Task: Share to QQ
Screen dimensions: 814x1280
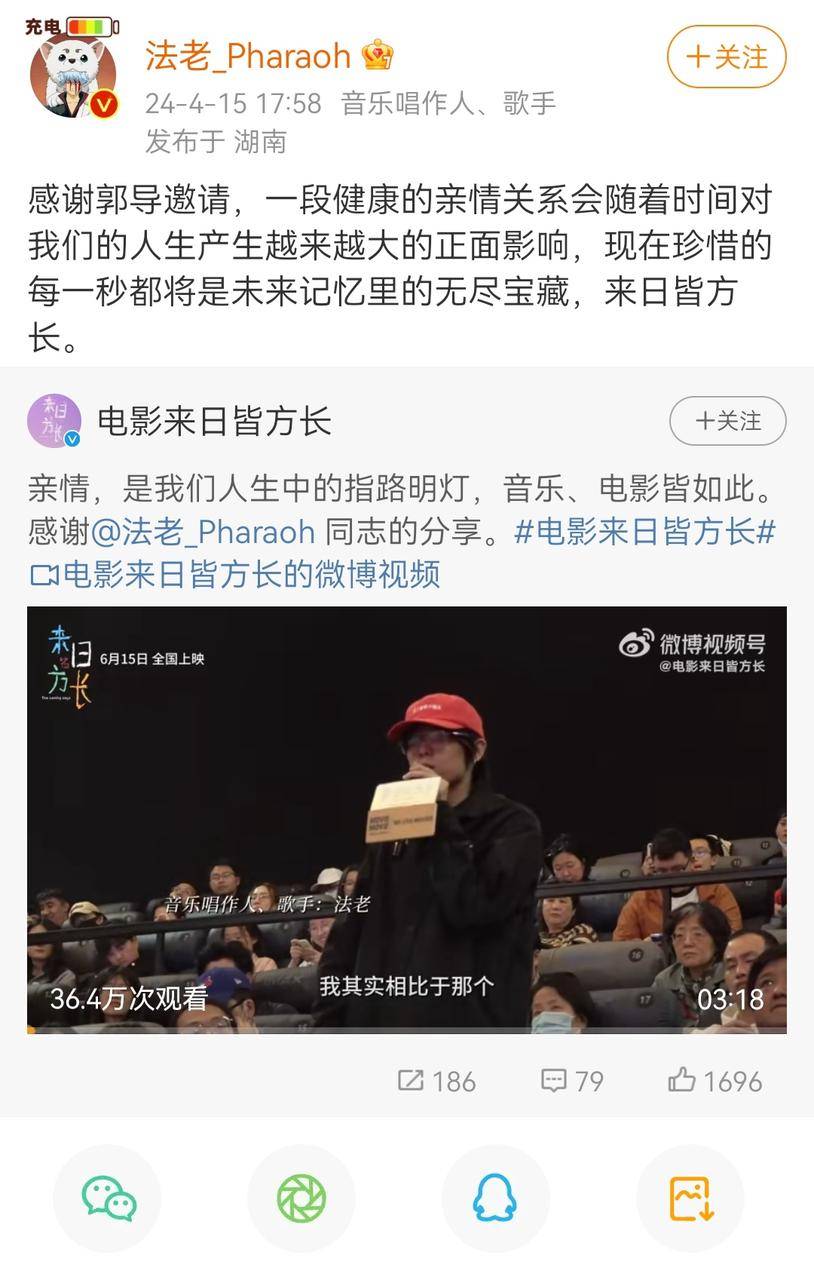Action: click(495, 1198)
